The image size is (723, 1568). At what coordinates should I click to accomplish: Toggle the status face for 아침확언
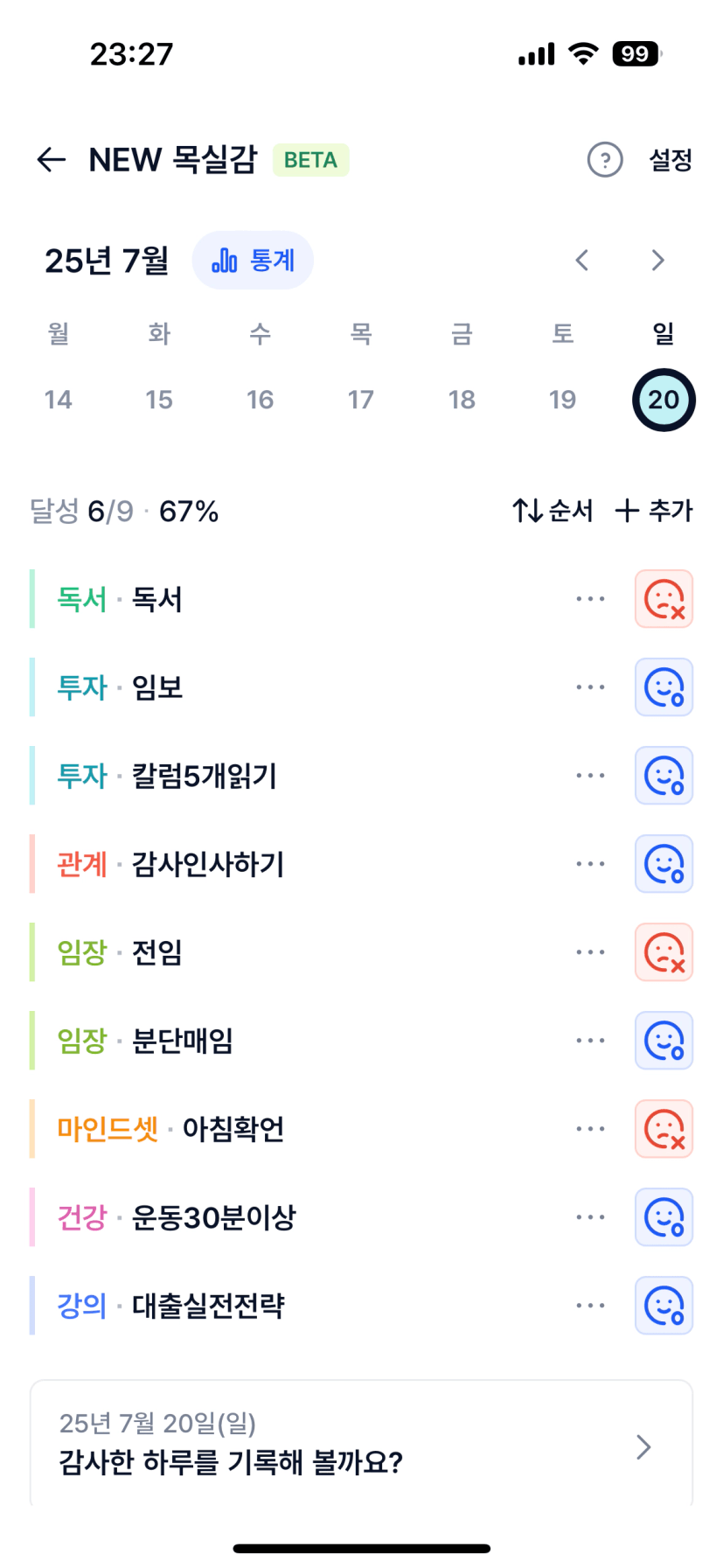pyautogui.click(x=664, y=1129)
